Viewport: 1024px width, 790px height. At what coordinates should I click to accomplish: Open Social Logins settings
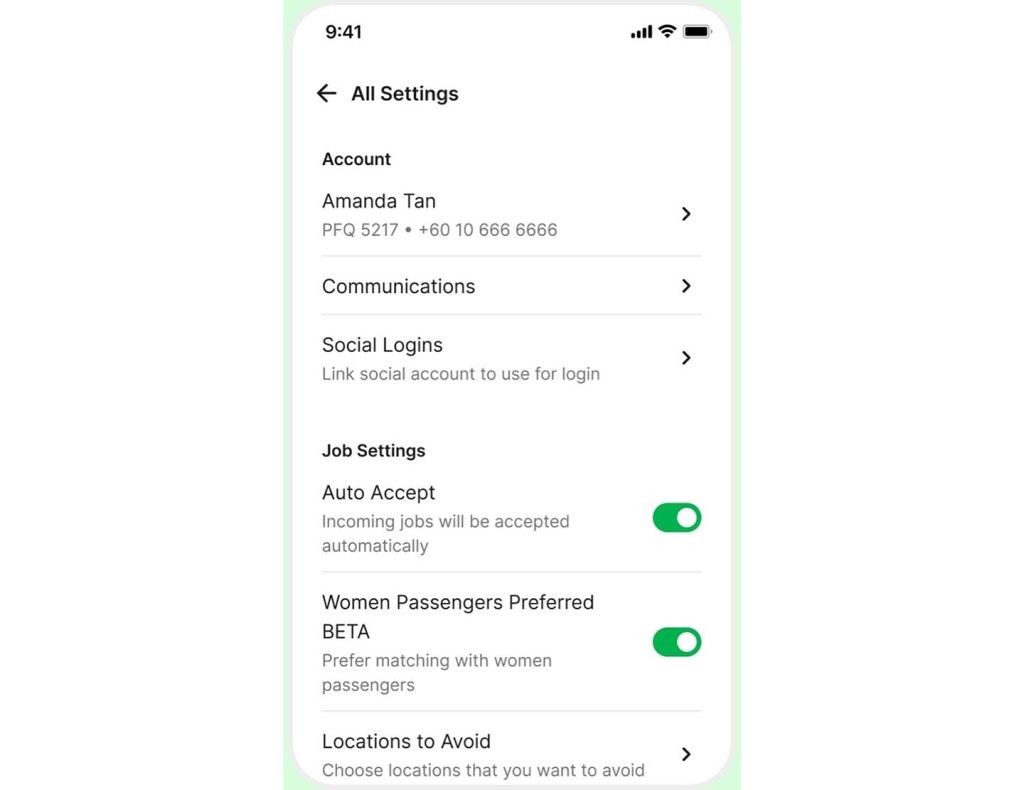(x=510, y=358)
